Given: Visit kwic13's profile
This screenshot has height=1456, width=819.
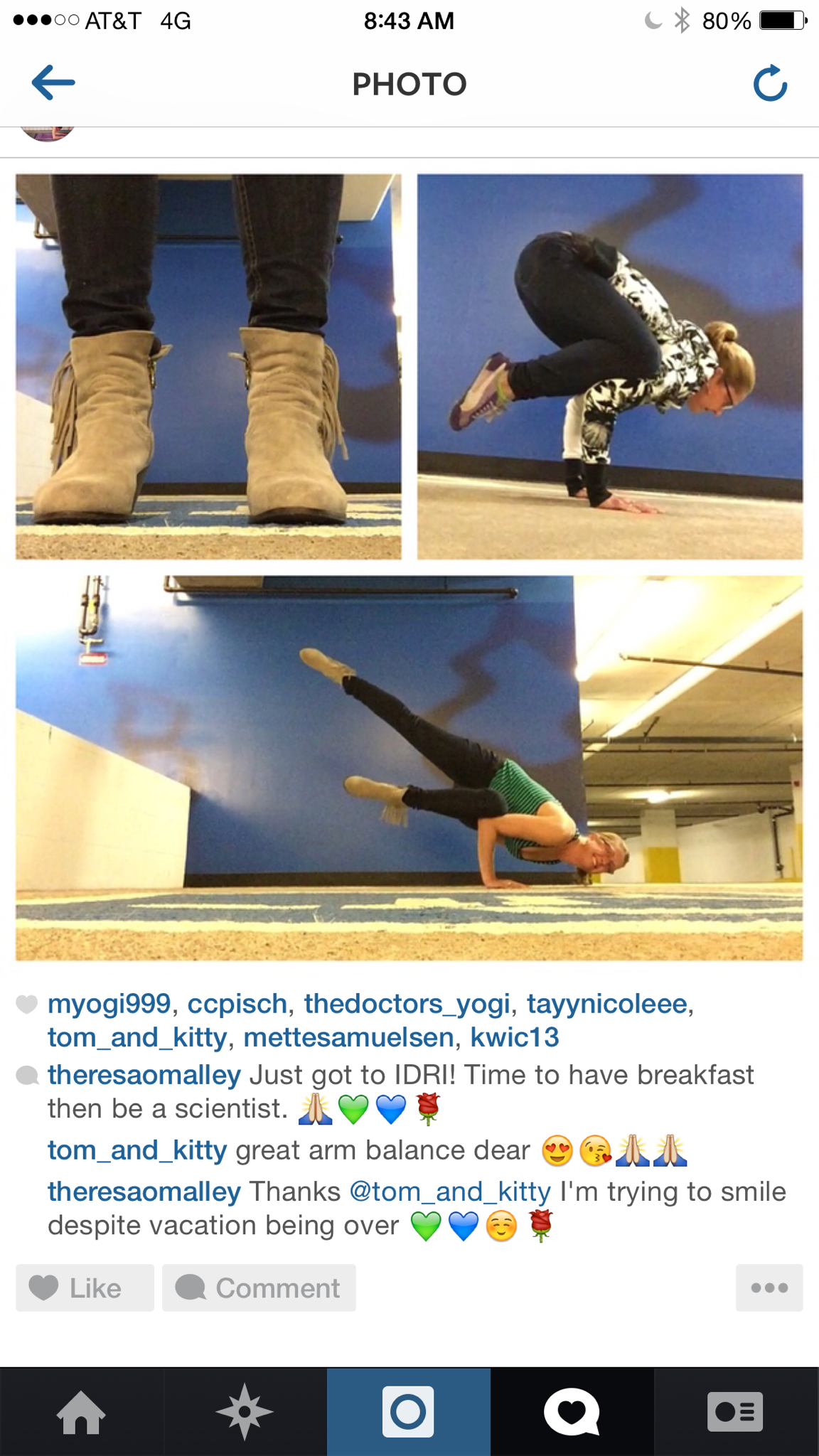Looking at the screenshot, I should (515, 1038).
